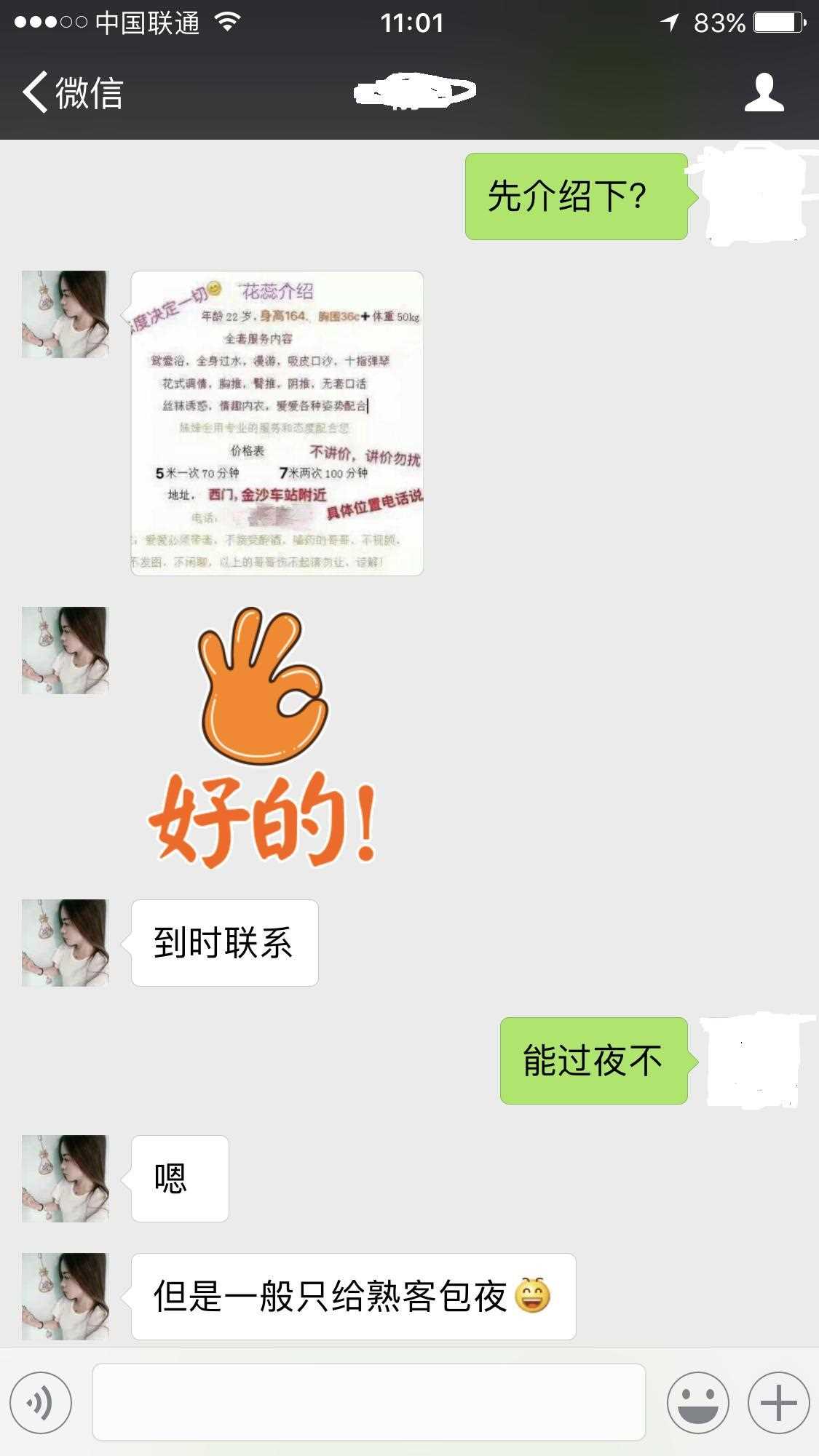Open the contact profile icon
The height and width of the screenshot is (1456, 819).
[764, 92]
